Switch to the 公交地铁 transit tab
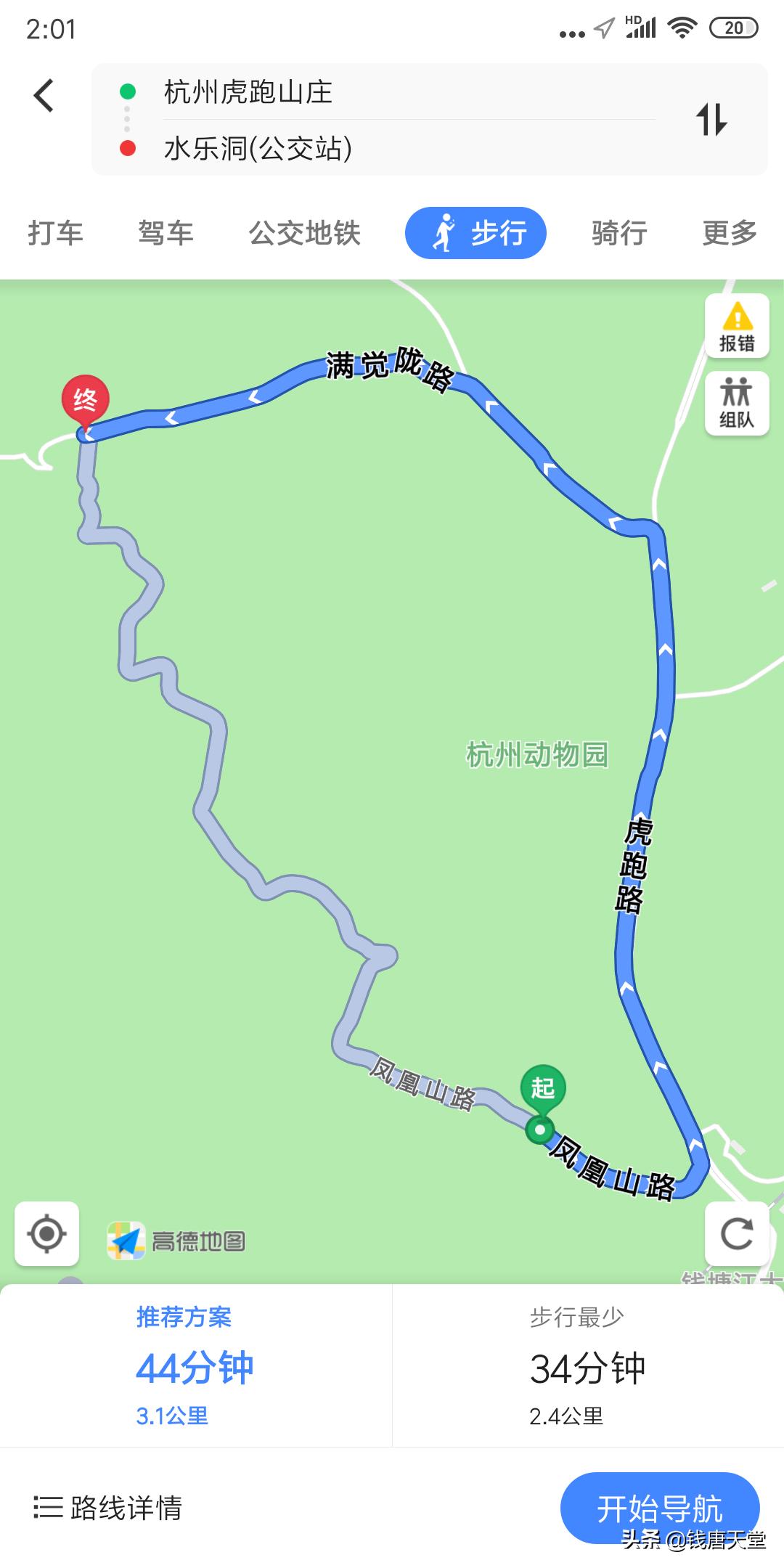Screen dimensions: 784x1568 (305, 232)
